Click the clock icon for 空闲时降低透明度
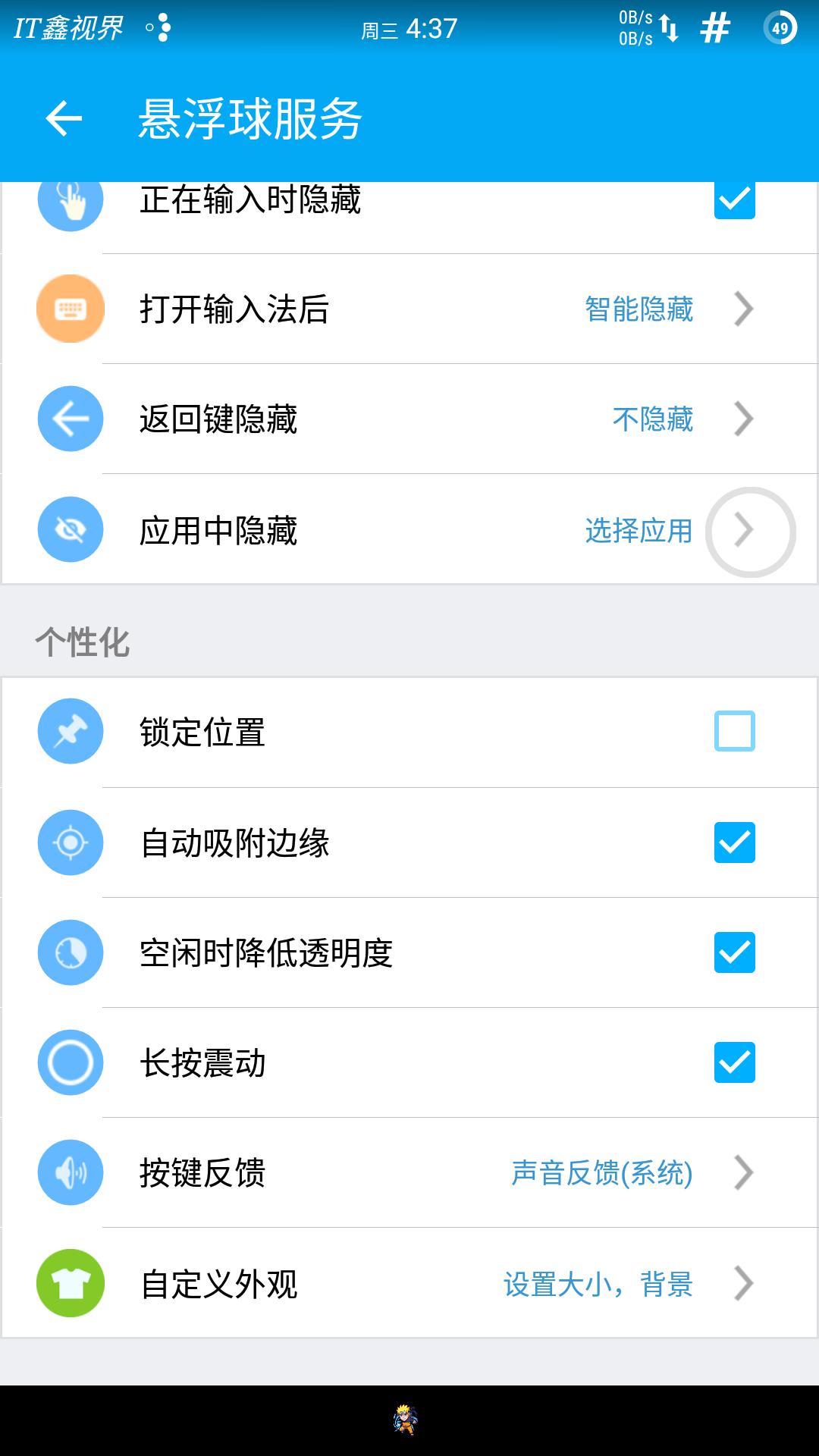 tap(71, 953)
